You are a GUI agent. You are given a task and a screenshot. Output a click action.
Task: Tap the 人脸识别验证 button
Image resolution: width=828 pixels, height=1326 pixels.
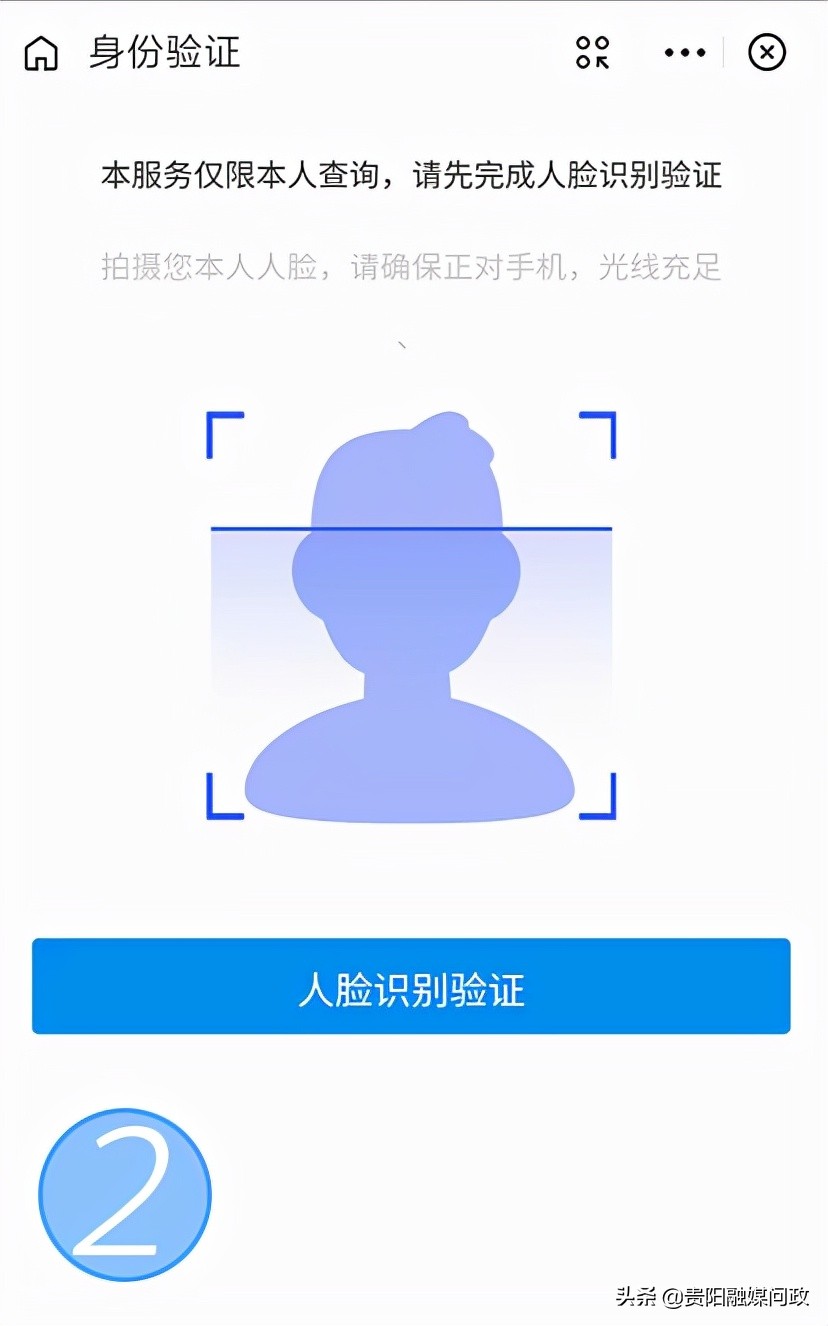(413, 986)
